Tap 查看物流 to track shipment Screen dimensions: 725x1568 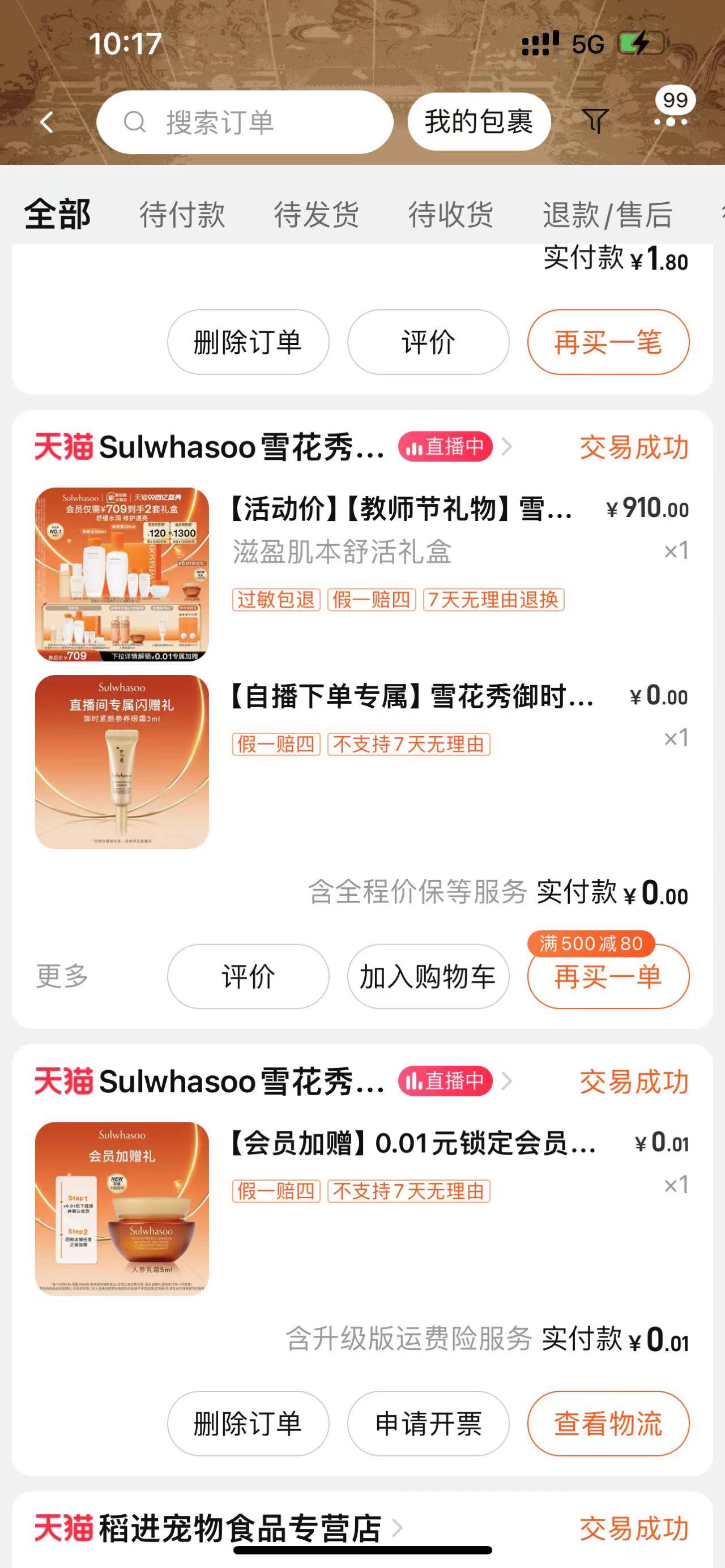608,1424
